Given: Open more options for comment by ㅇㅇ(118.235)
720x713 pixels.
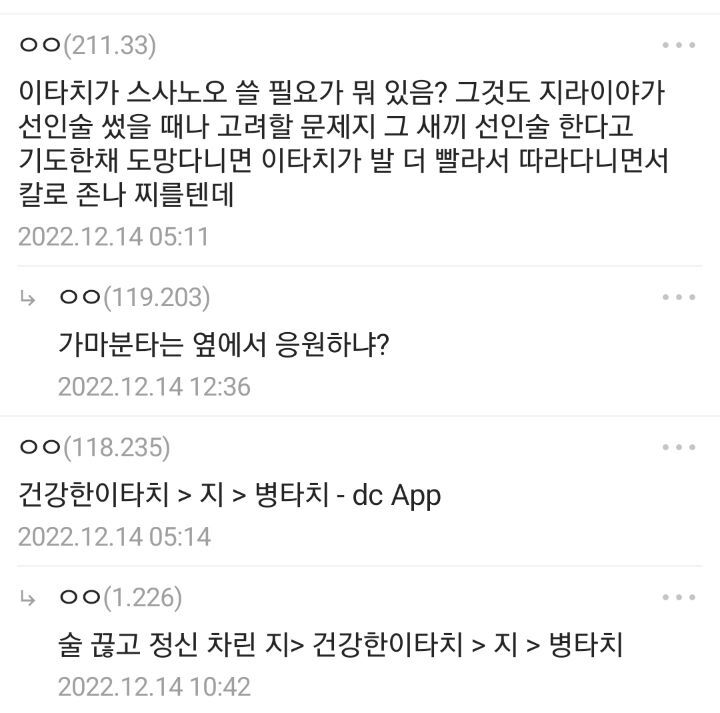Looking at the screenshot, I should (678, 447).
